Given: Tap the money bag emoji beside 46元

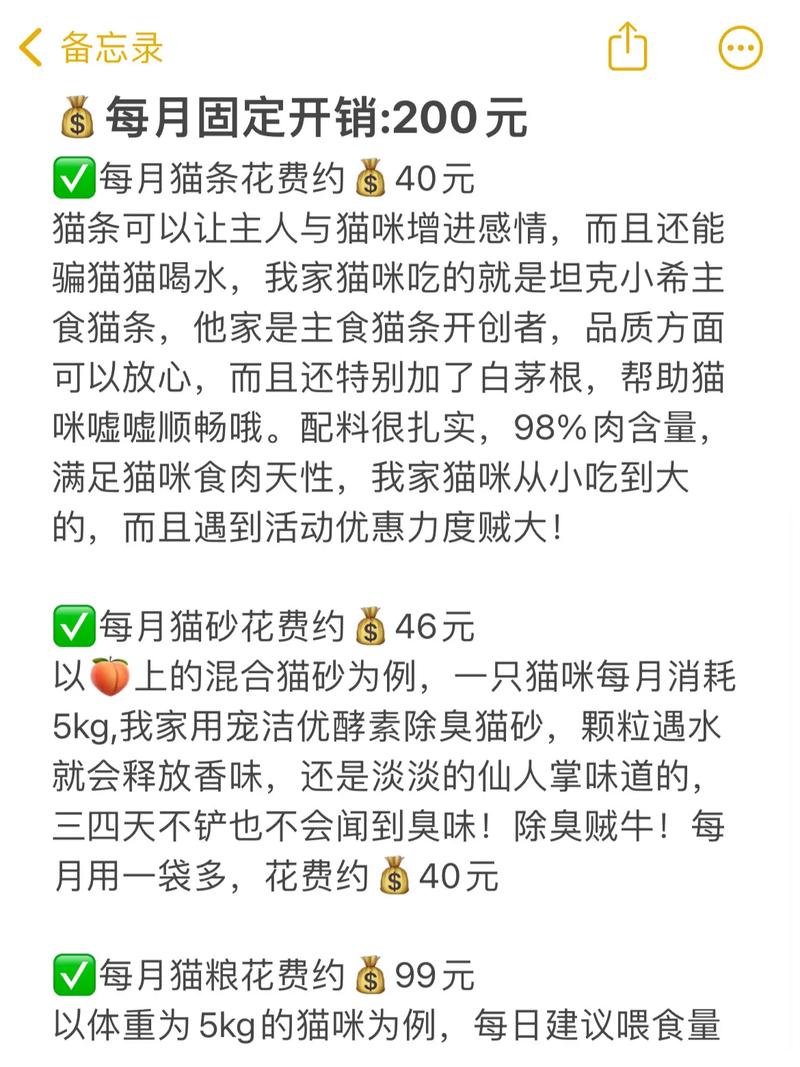Looking at the screenshot, I should (x=370, y=627).
